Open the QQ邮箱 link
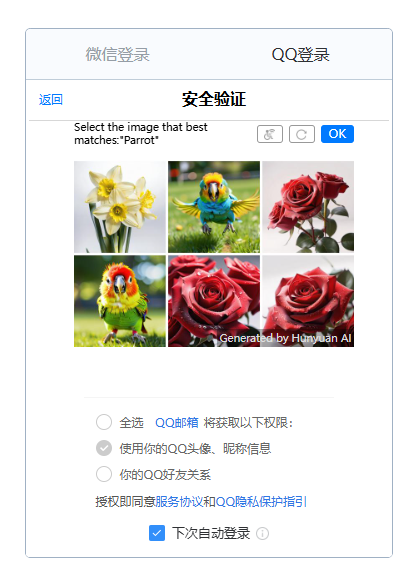Screen dimensions: 409x584 click(x=177, y=423)
